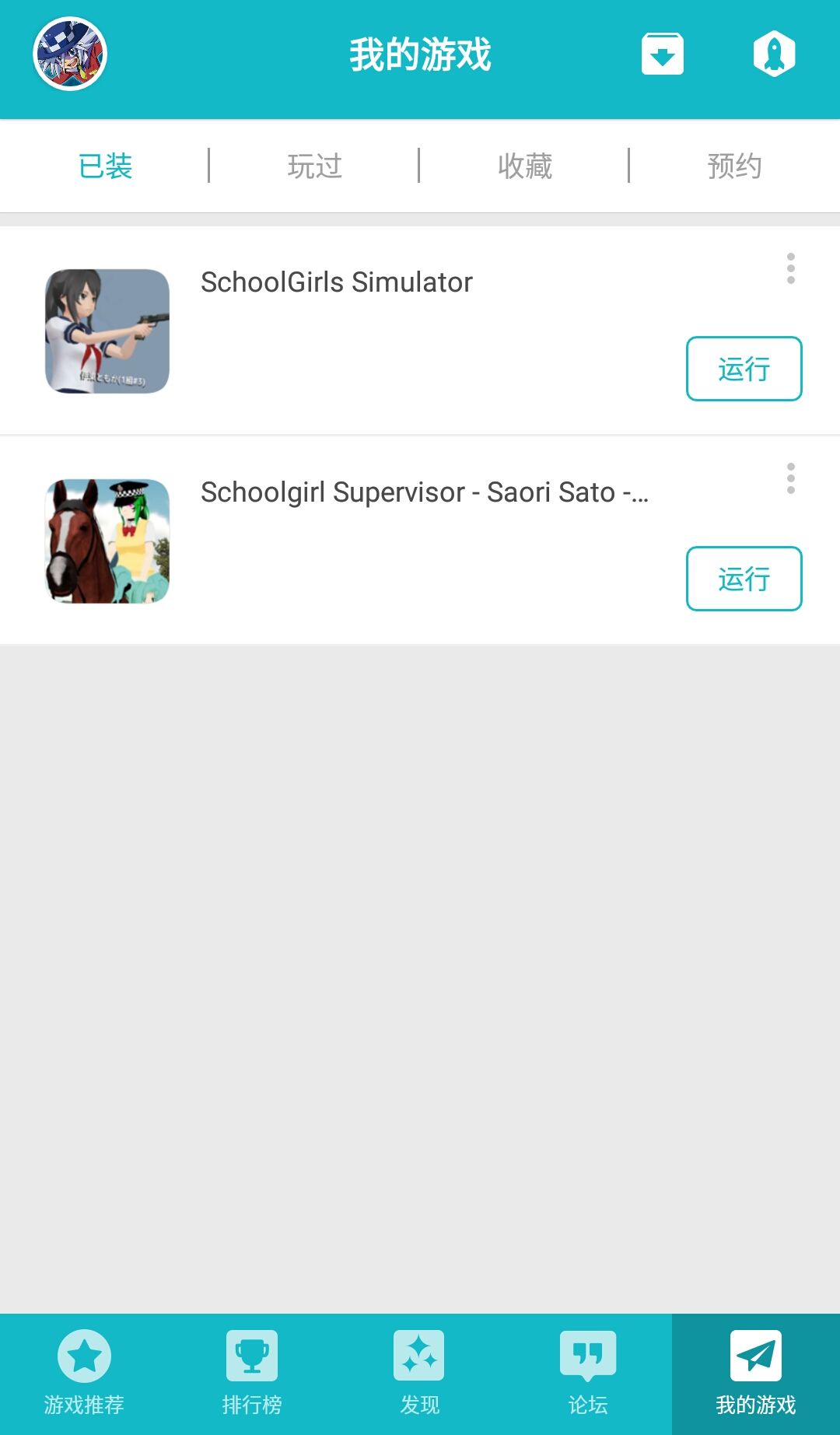Image resolution: width=840 pixels, height=1435 pixels.
Task: Open the 排行榜 rankings tab
Action: tap(252, 1374)
